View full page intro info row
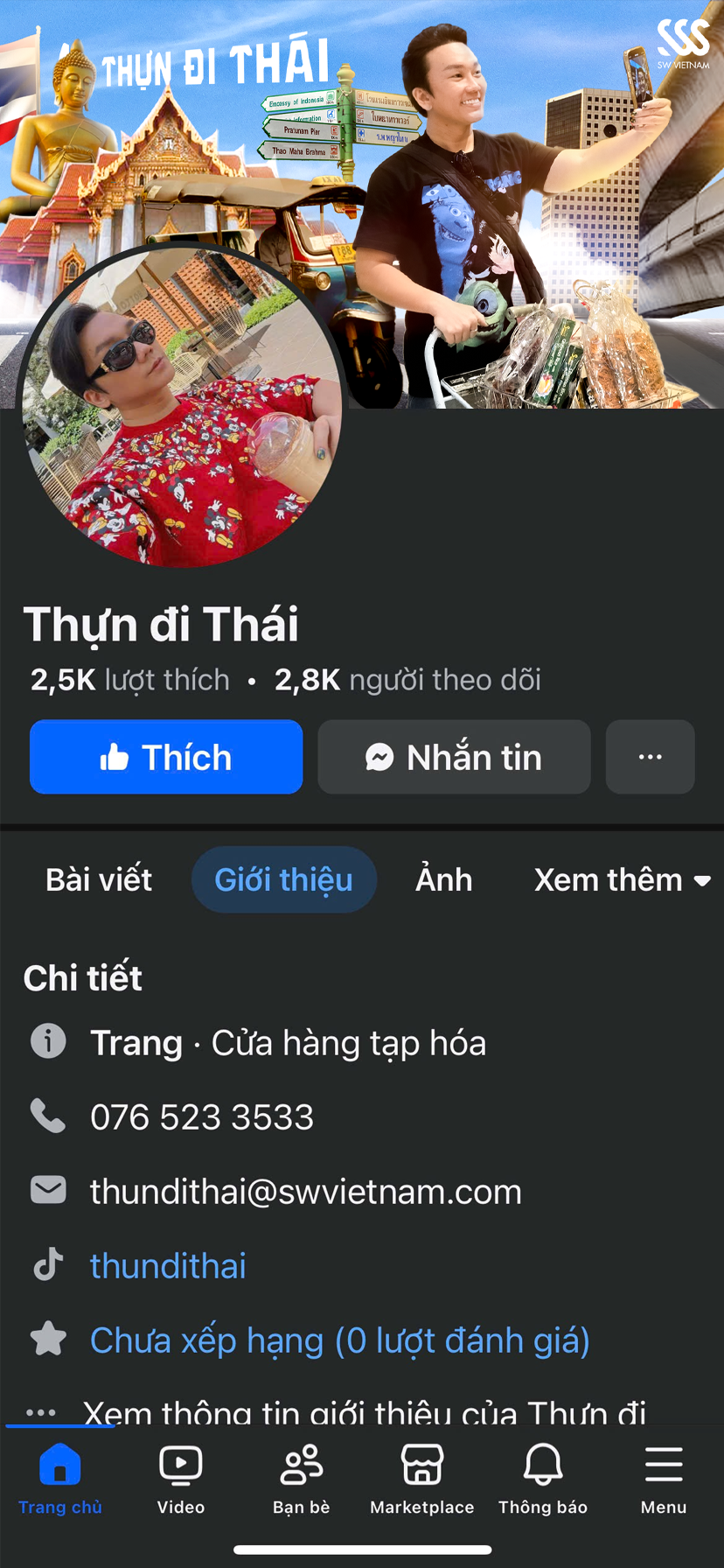This screenshot has height=1568, width=724. (363, 1409)
